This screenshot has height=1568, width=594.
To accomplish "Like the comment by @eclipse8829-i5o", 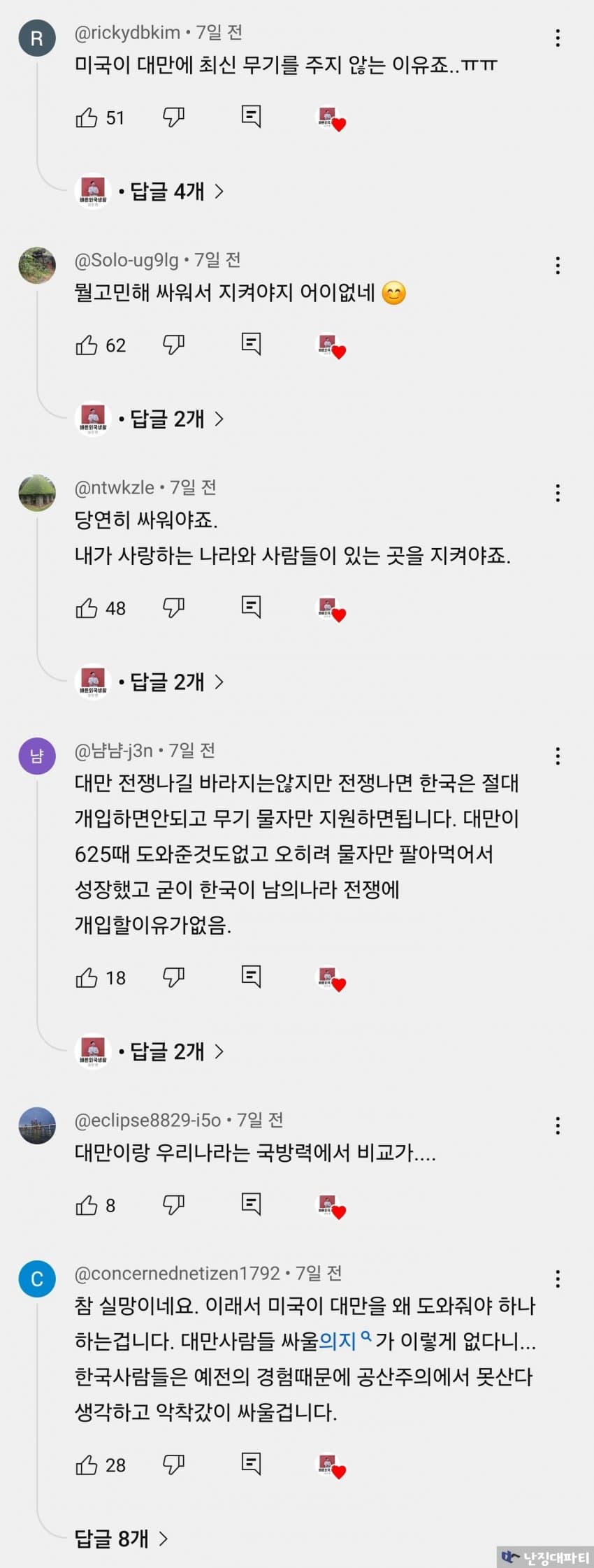I will (x=87, y=1205).
